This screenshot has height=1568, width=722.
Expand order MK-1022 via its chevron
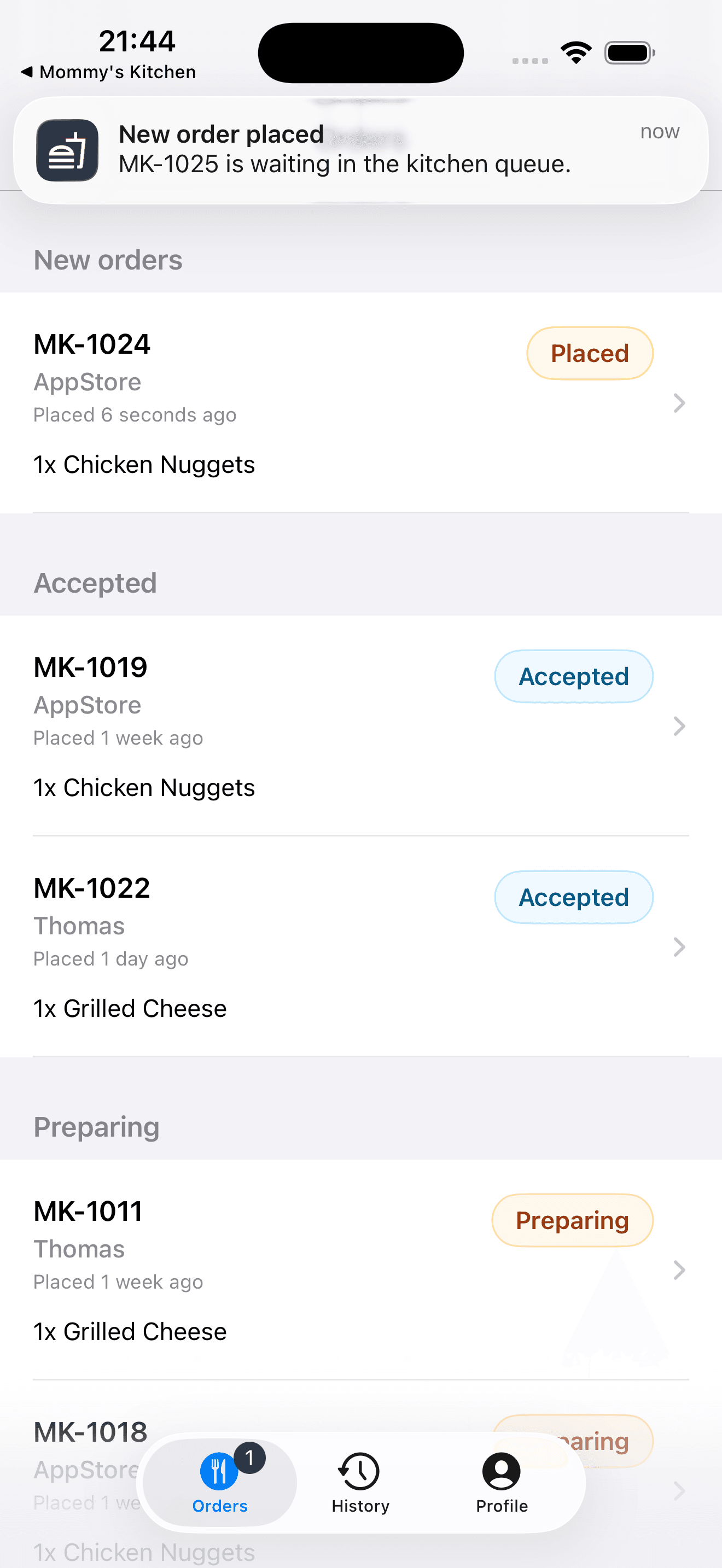pyautogui.click(x=679, y=947)
